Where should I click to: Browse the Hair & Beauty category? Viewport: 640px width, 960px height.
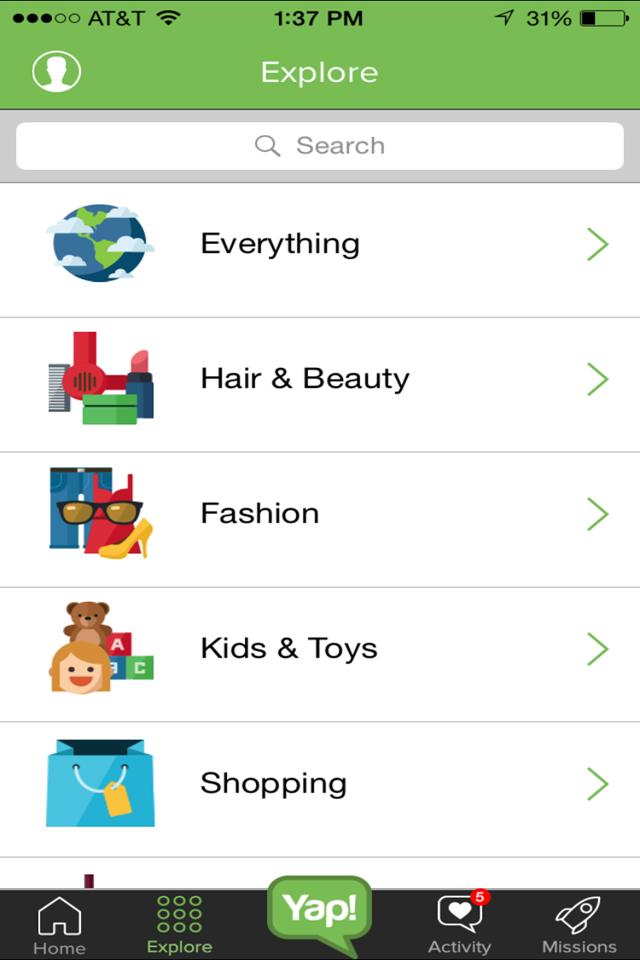click(x=320, y=380)
